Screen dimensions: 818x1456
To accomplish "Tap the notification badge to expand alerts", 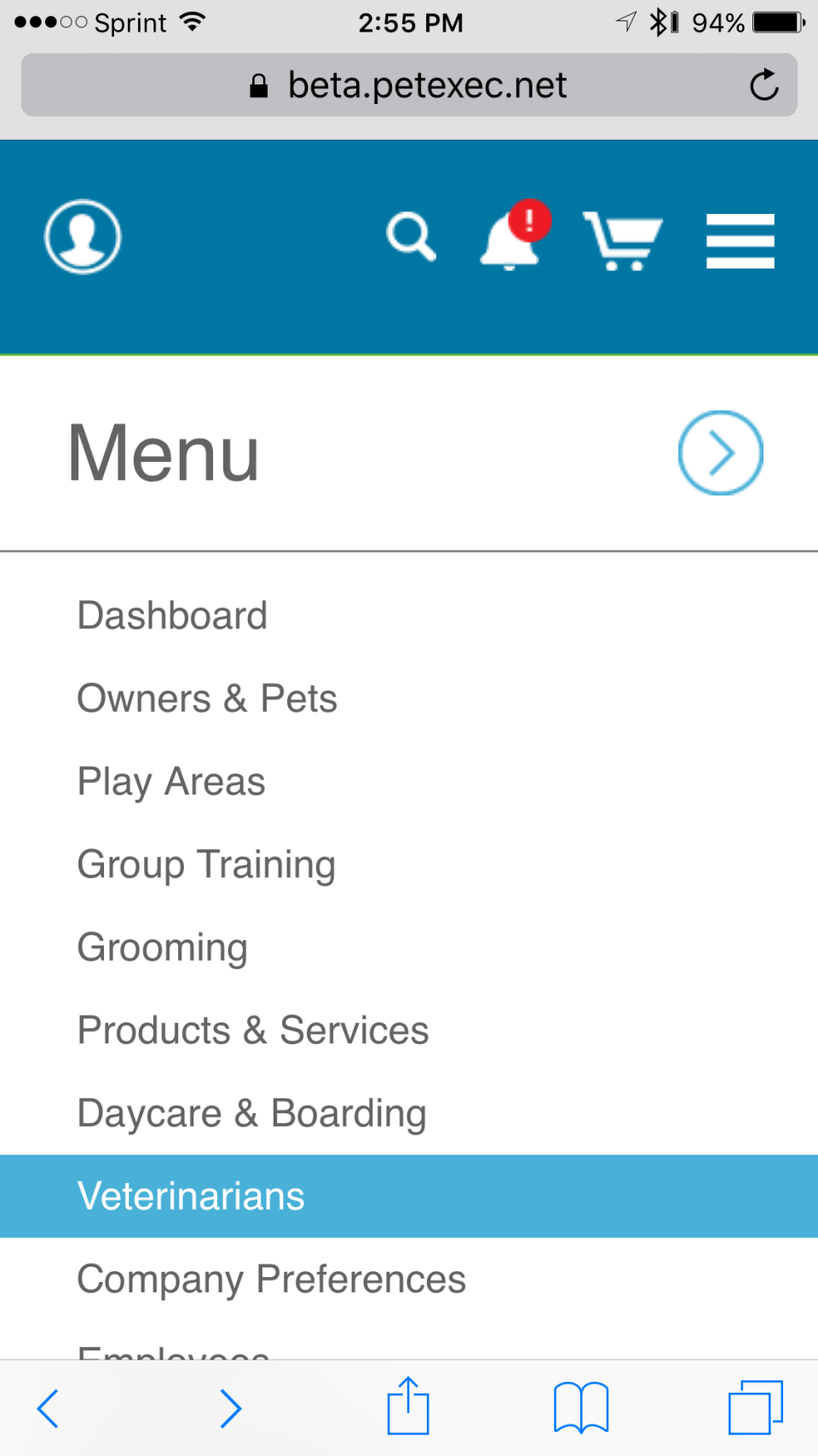I will pyautogui.click(x=528, y=220).
